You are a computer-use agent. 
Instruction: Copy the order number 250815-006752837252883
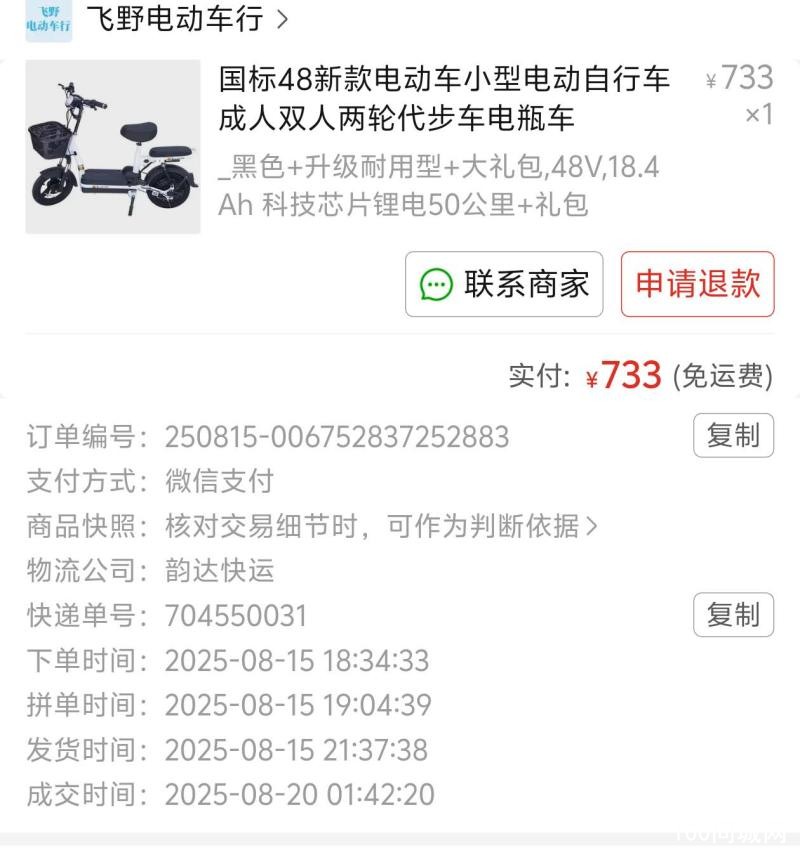[733, 436]
